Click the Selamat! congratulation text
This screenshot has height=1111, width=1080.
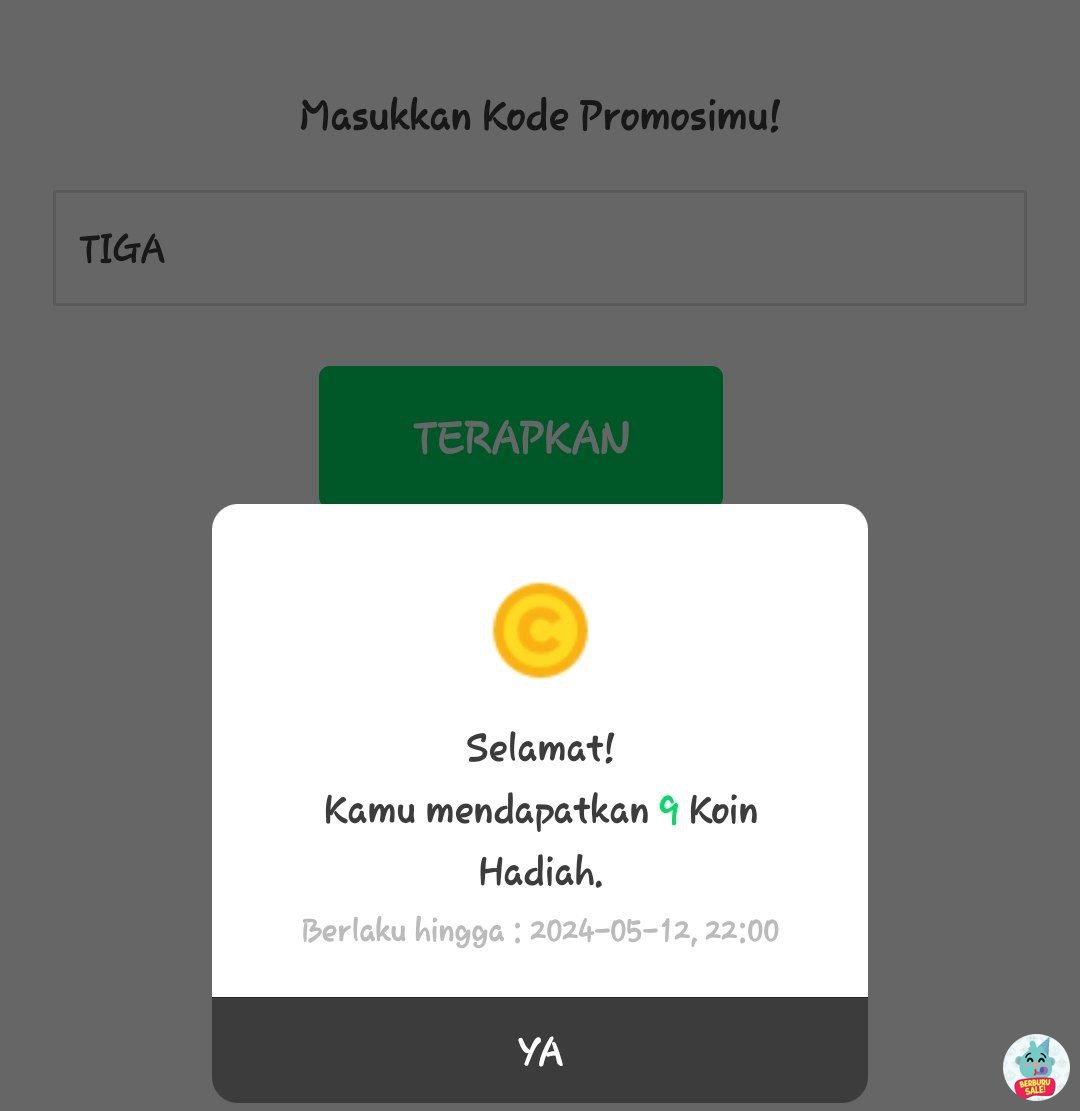pyautogui.click(x=540, y=747)
